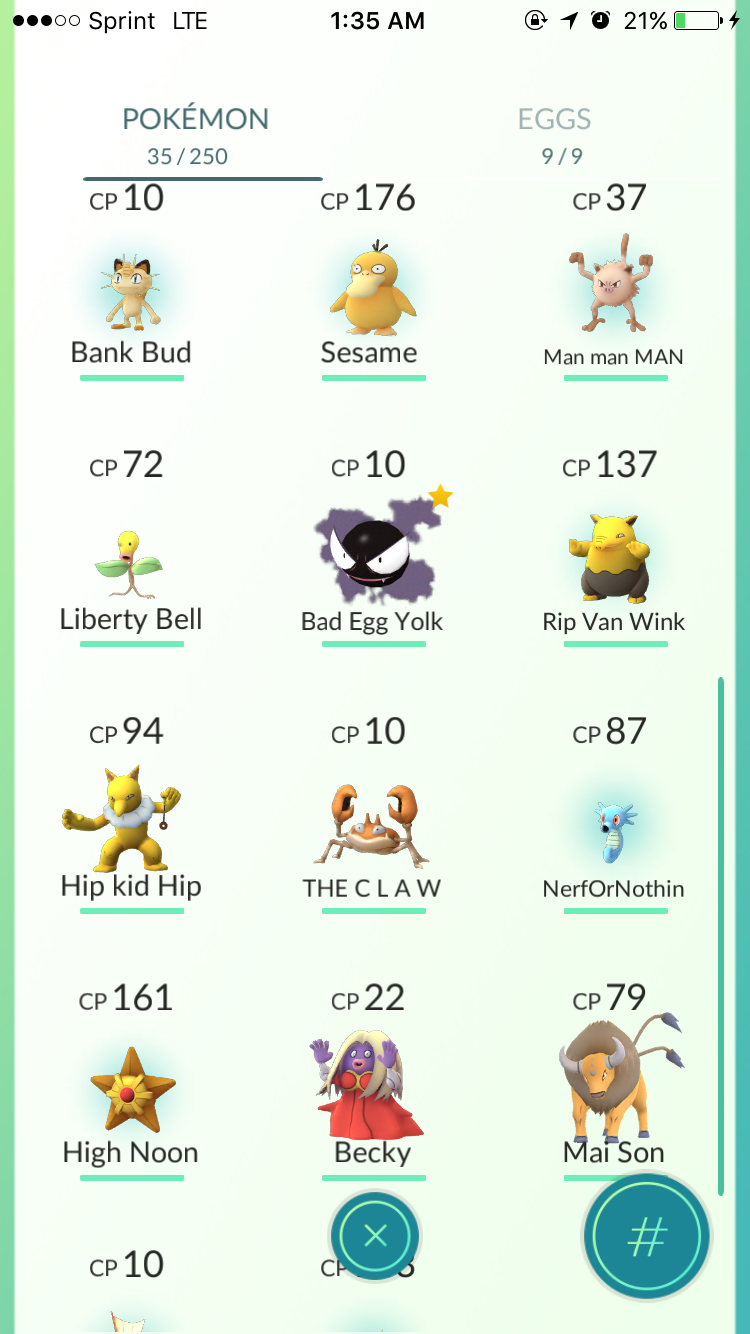Open Rip Van Wink
Image resolution: width=750 pixels, height=1334 pixels.
[x=614, y=560]
